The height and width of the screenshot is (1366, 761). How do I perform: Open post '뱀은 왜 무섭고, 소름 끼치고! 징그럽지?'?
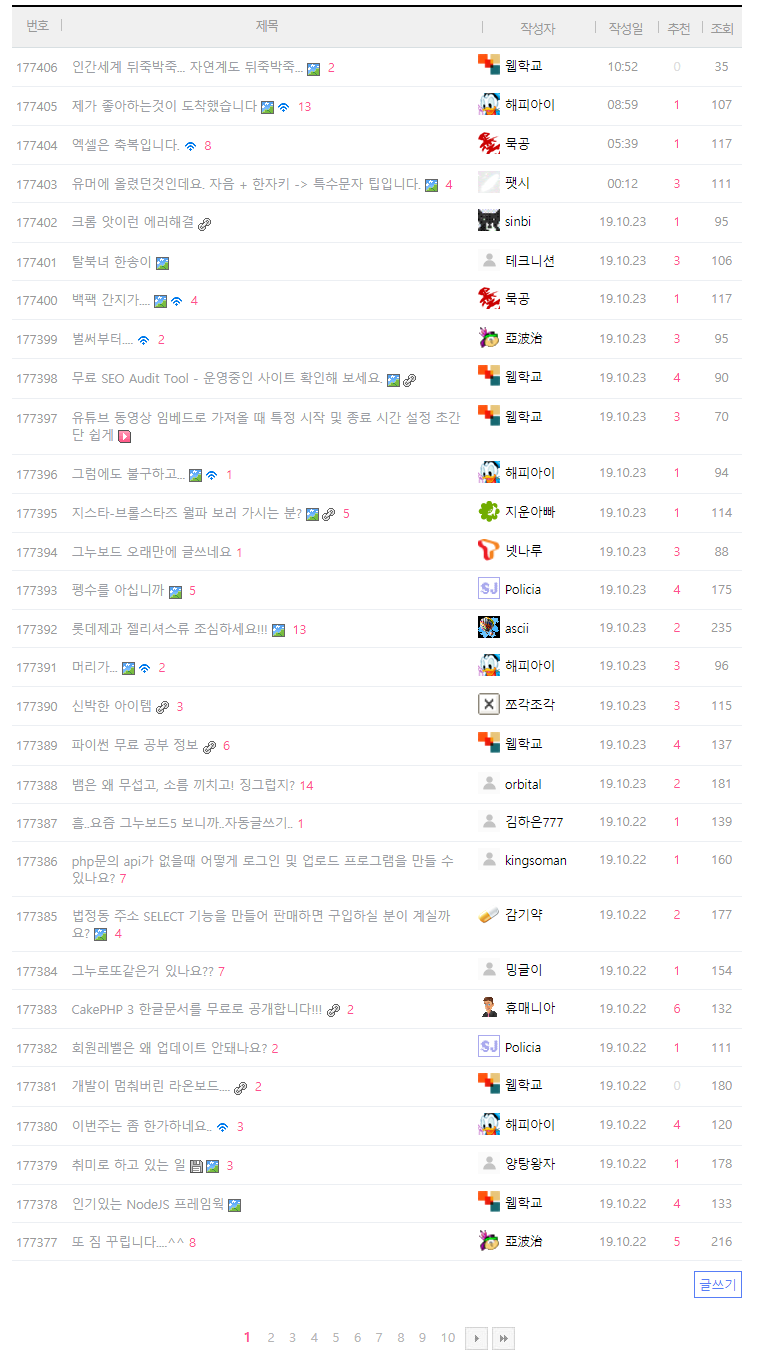183,785
